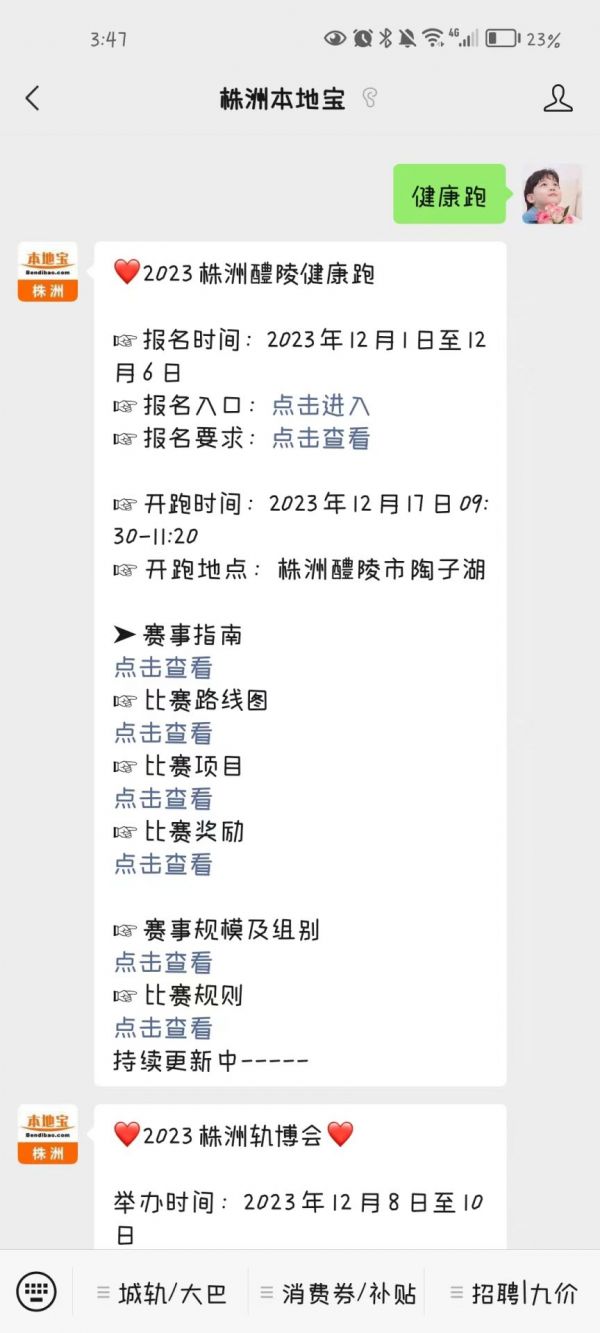The image size is (600, 1333).
Task: View the 比赛规则 点击查看 link
Action: 163,1027
